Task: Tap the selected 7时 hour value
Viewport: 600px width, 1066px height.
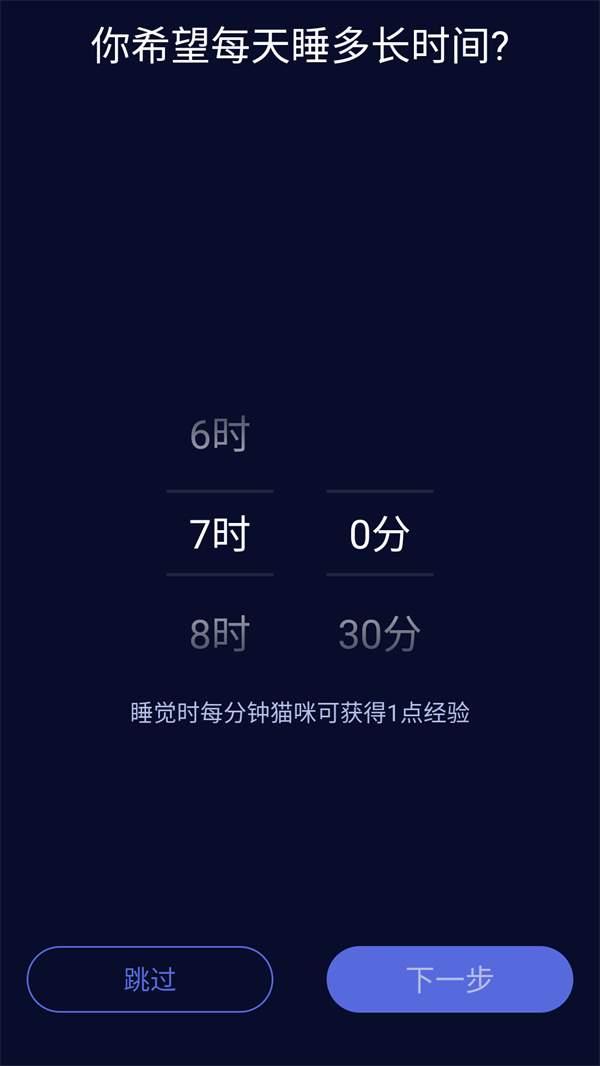Action: [x=219, y=535]
